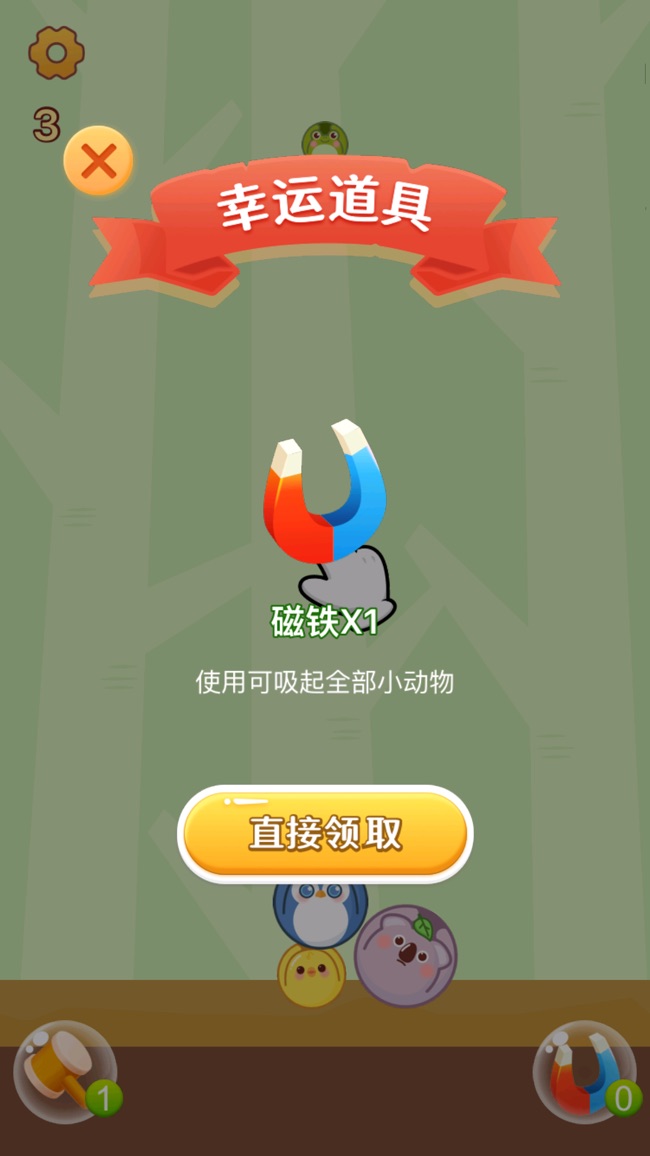Use the hammer power-up
The image size is (650, 1156).
(65, 1071)
